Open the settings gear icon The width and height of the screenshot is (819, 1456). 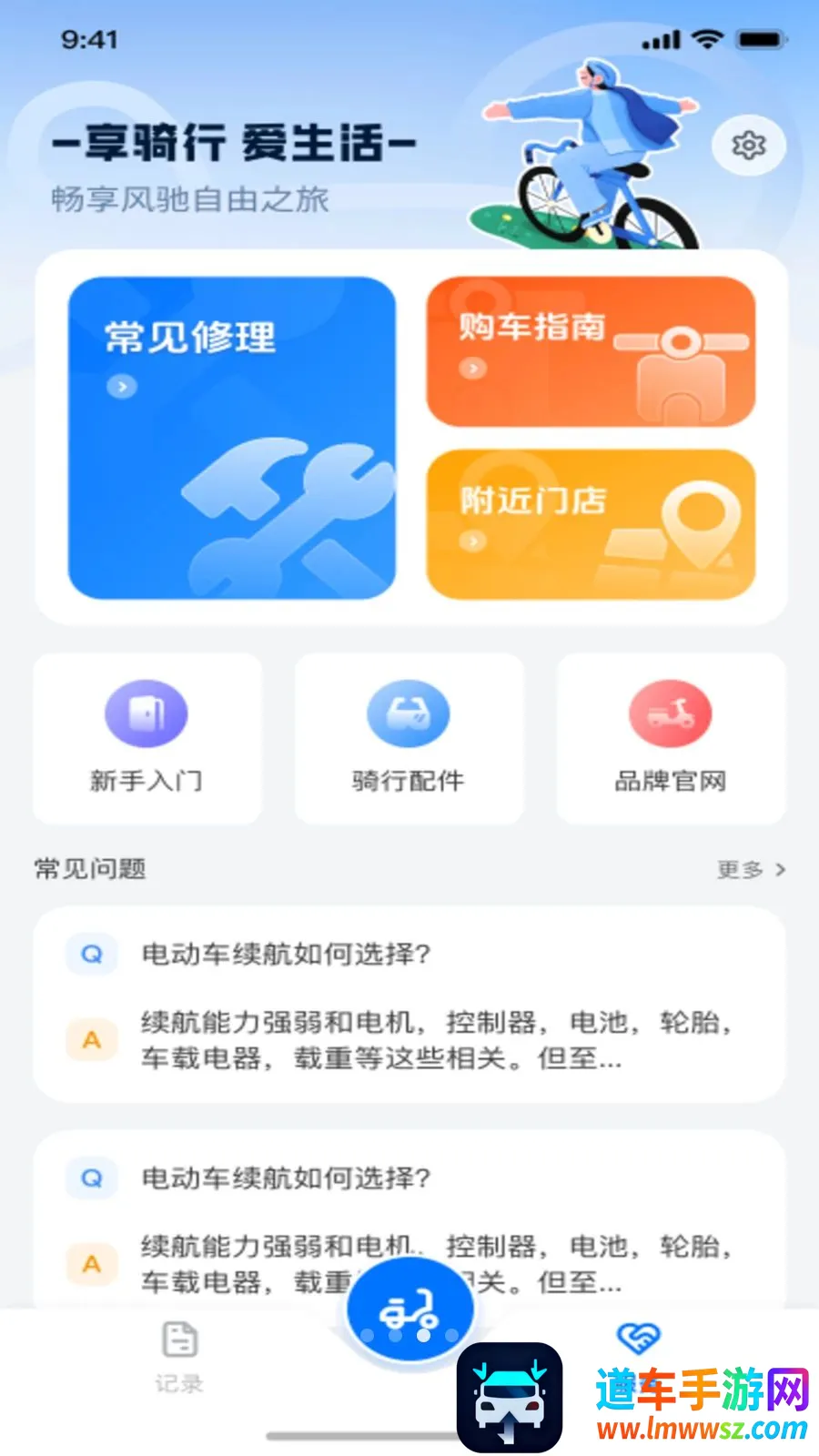(x=748, y=145)
